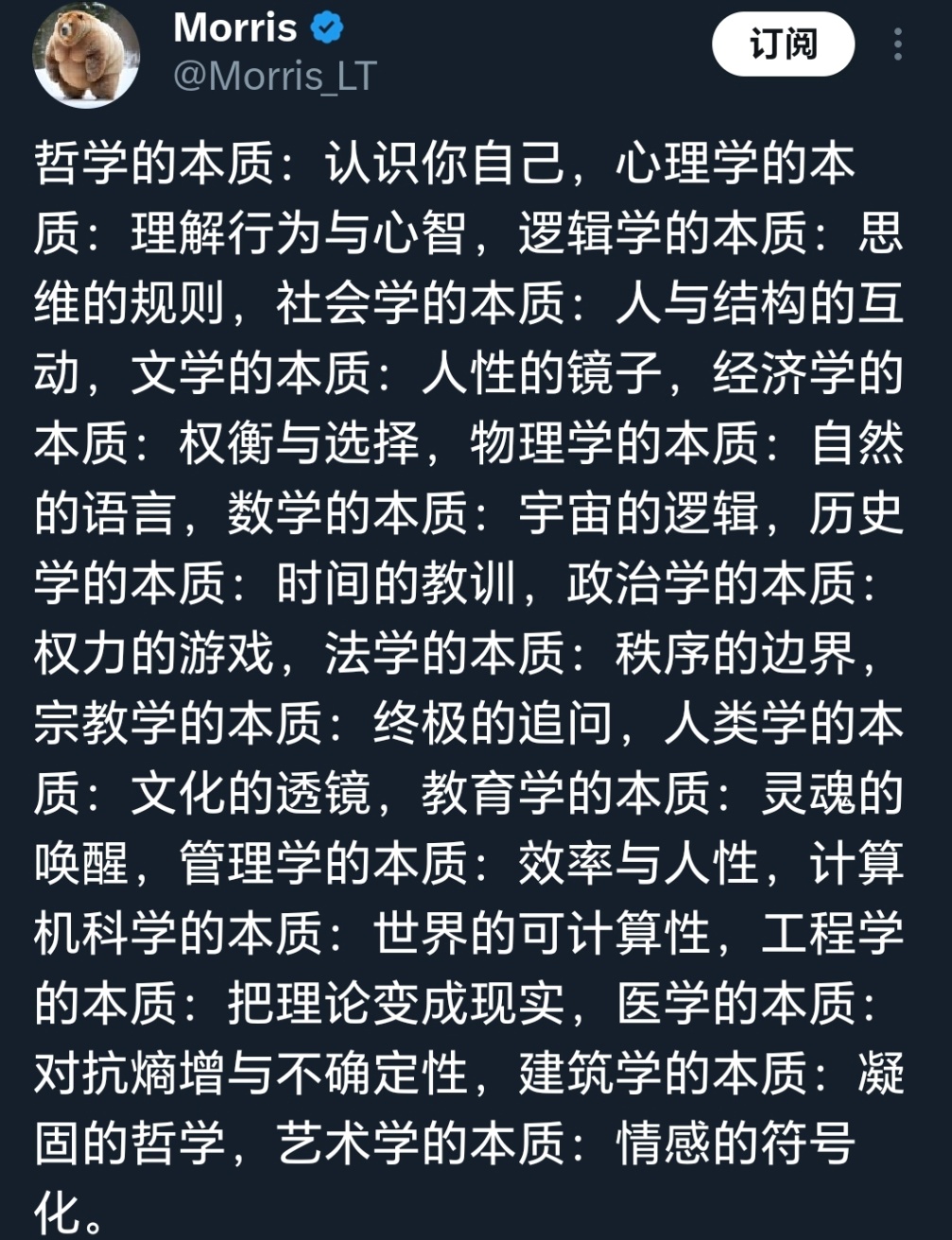The height and width of the screenshot is (1240, 952).
Task: Tap the 订阅 subscribe button
Action: 783,44
